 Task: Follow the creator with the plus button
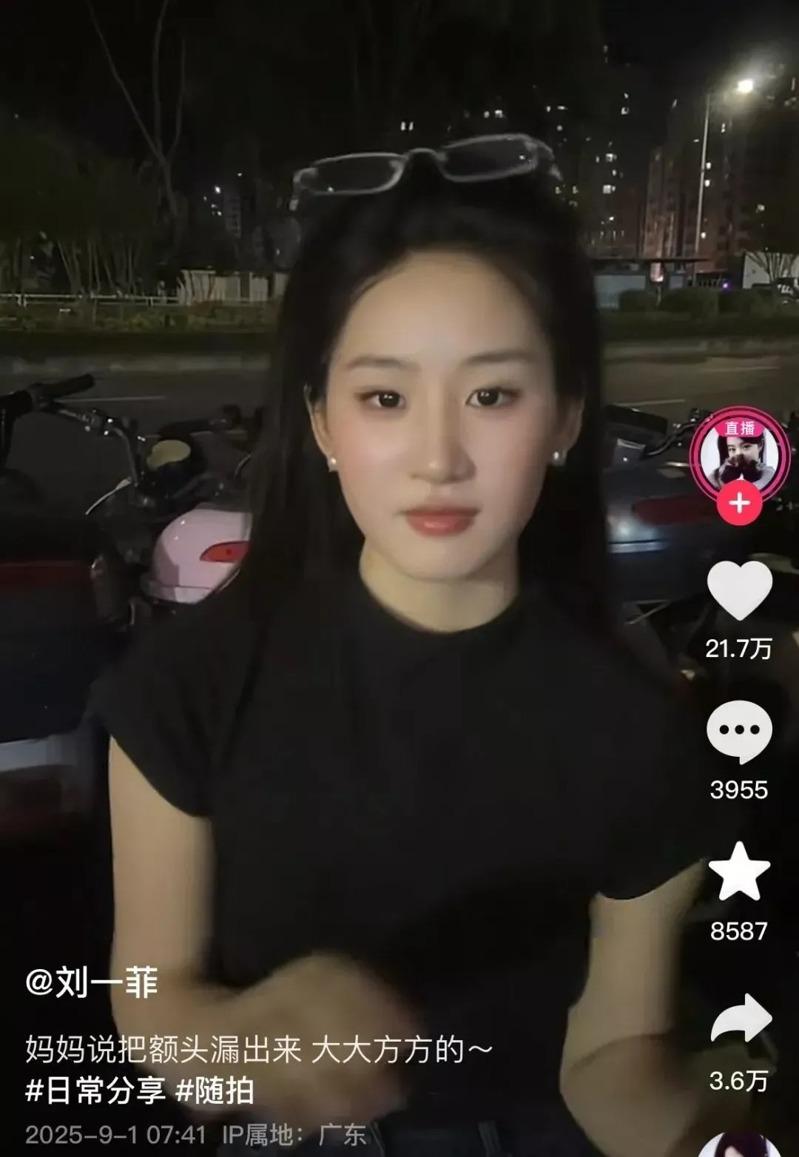(x=740, y=503)
